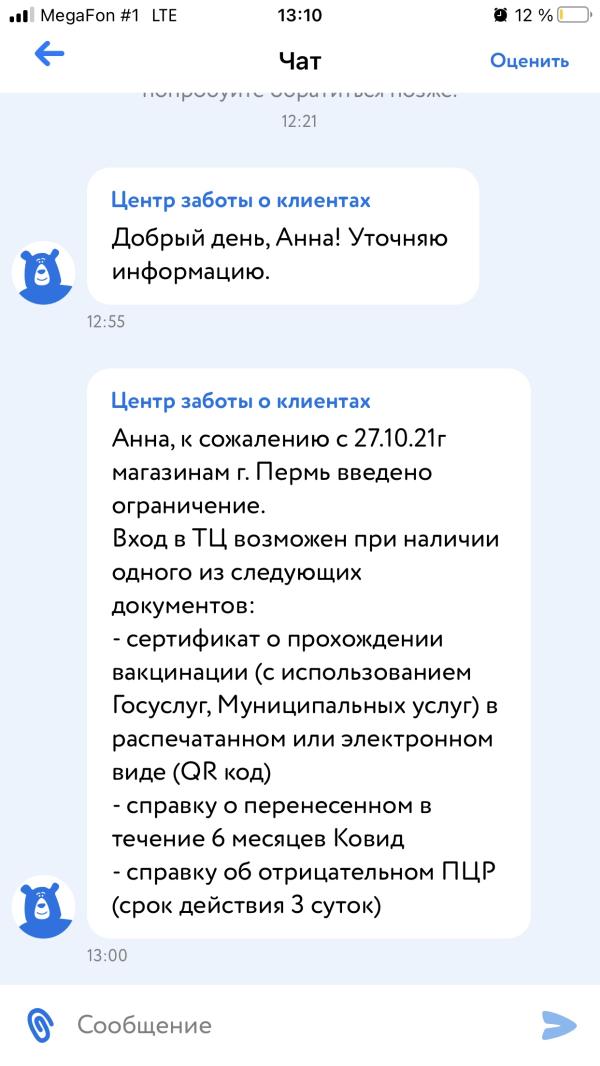The height and width of the screenshot is (1066, 600).
Task: Send the message with the arrow icon
Action: pos(559,1025)
